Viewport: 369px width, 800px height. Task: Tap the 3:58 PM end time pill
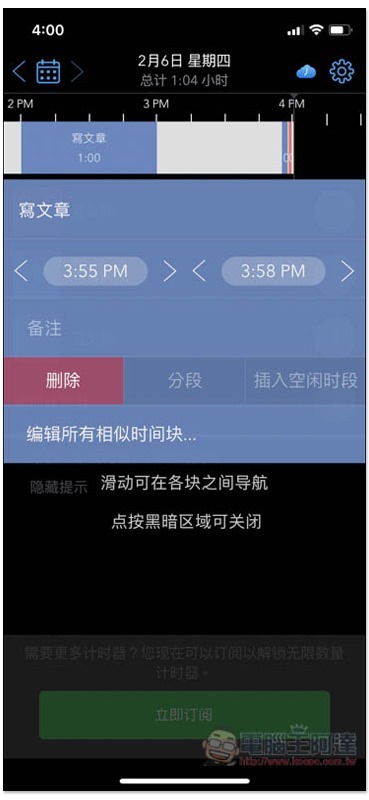click(x=273, y=271)
